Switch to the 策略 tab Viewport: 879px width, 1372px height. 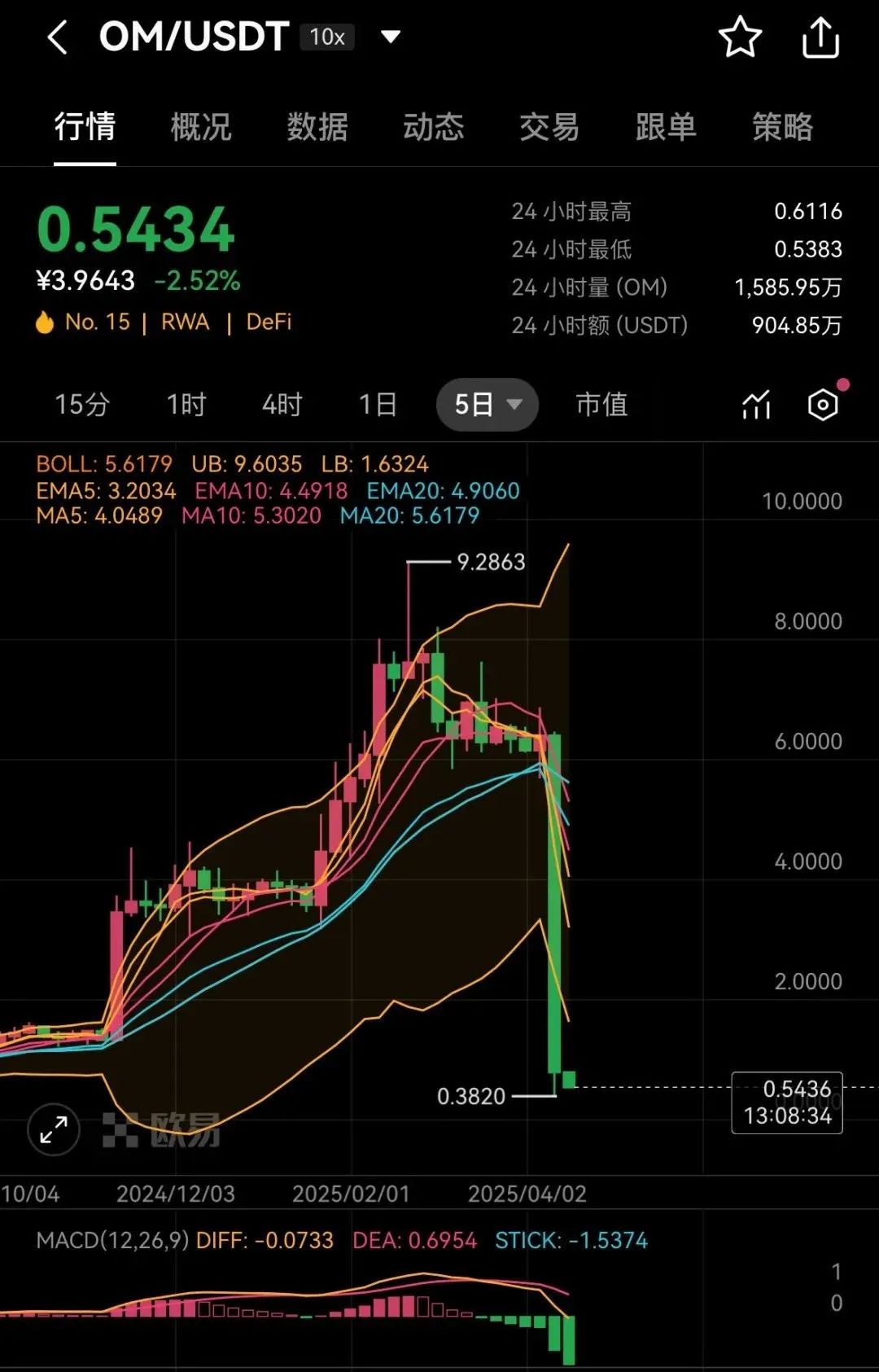[782, 127]
